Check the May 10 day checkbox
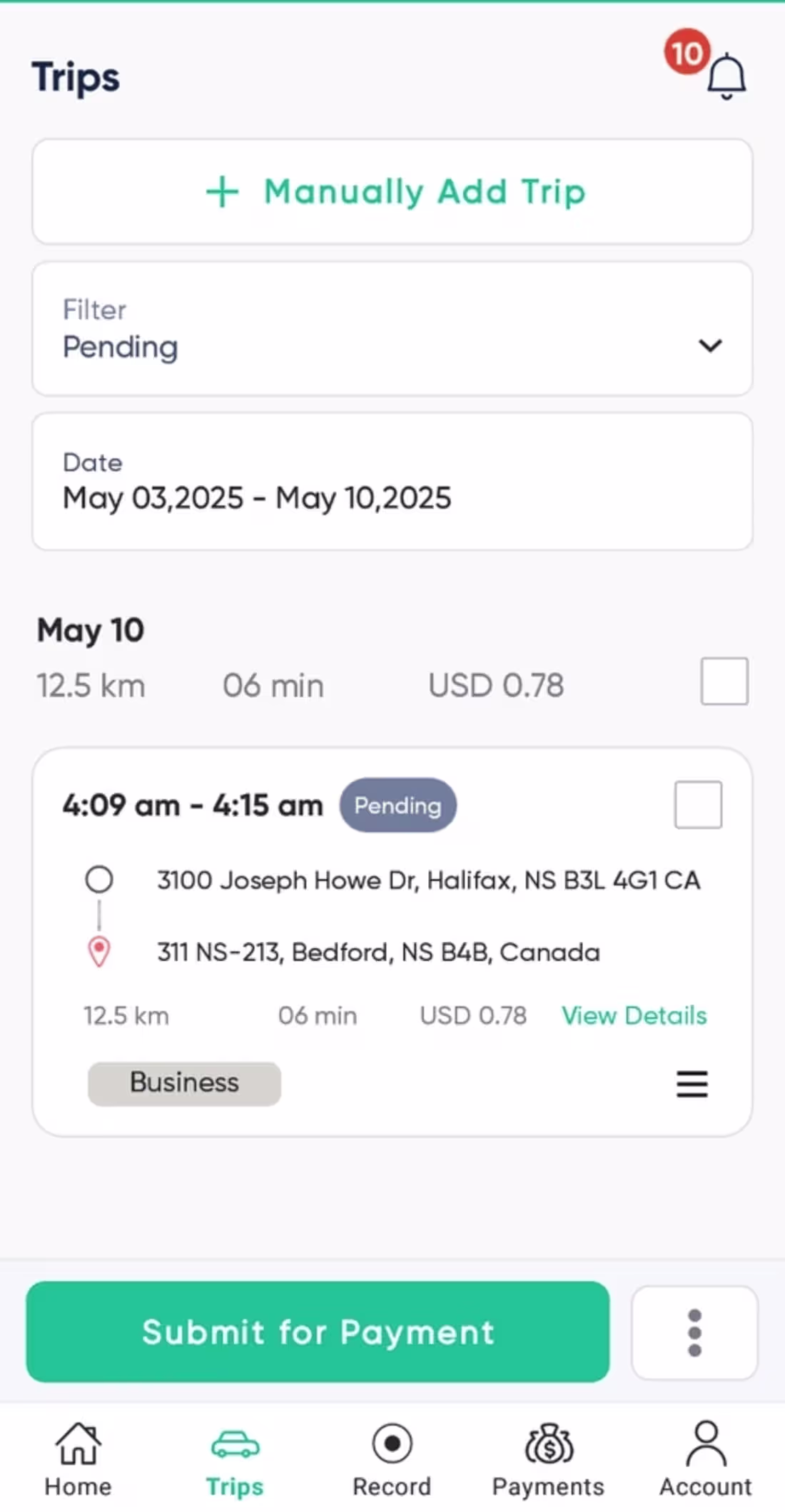Viewport: 785px width, 1512px height. [x=724, y=681]
